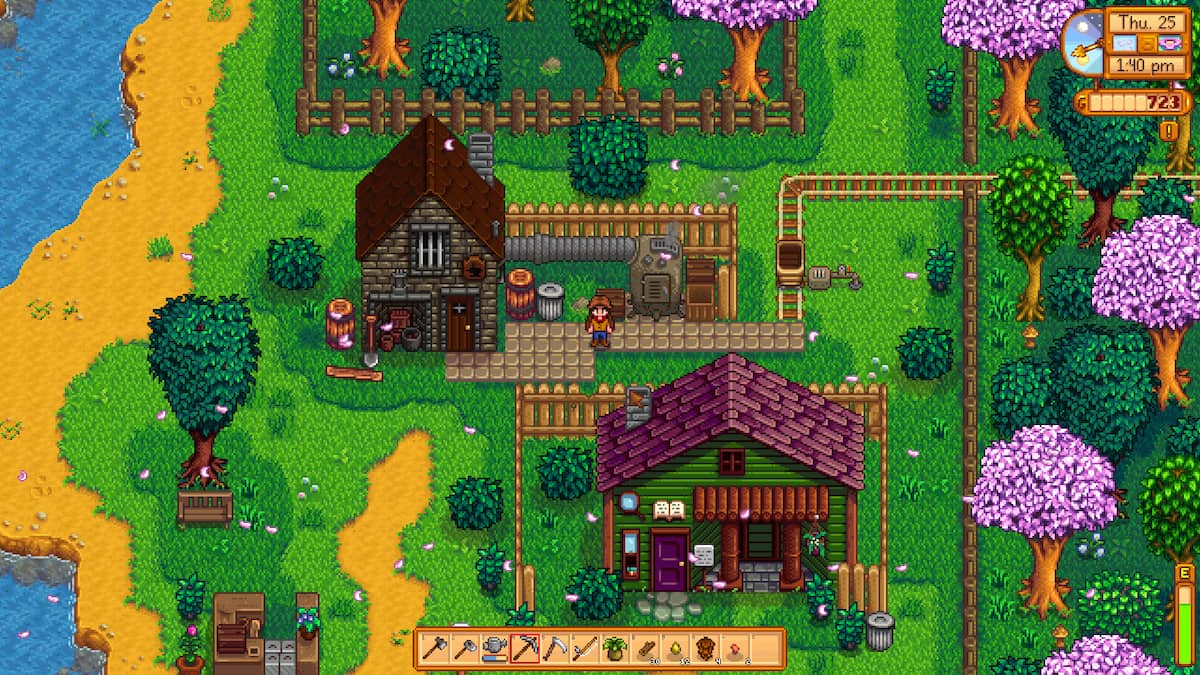Open the quest journal exclamation icon
The image size is (1200, 675).
click(x=1168, y=130)
